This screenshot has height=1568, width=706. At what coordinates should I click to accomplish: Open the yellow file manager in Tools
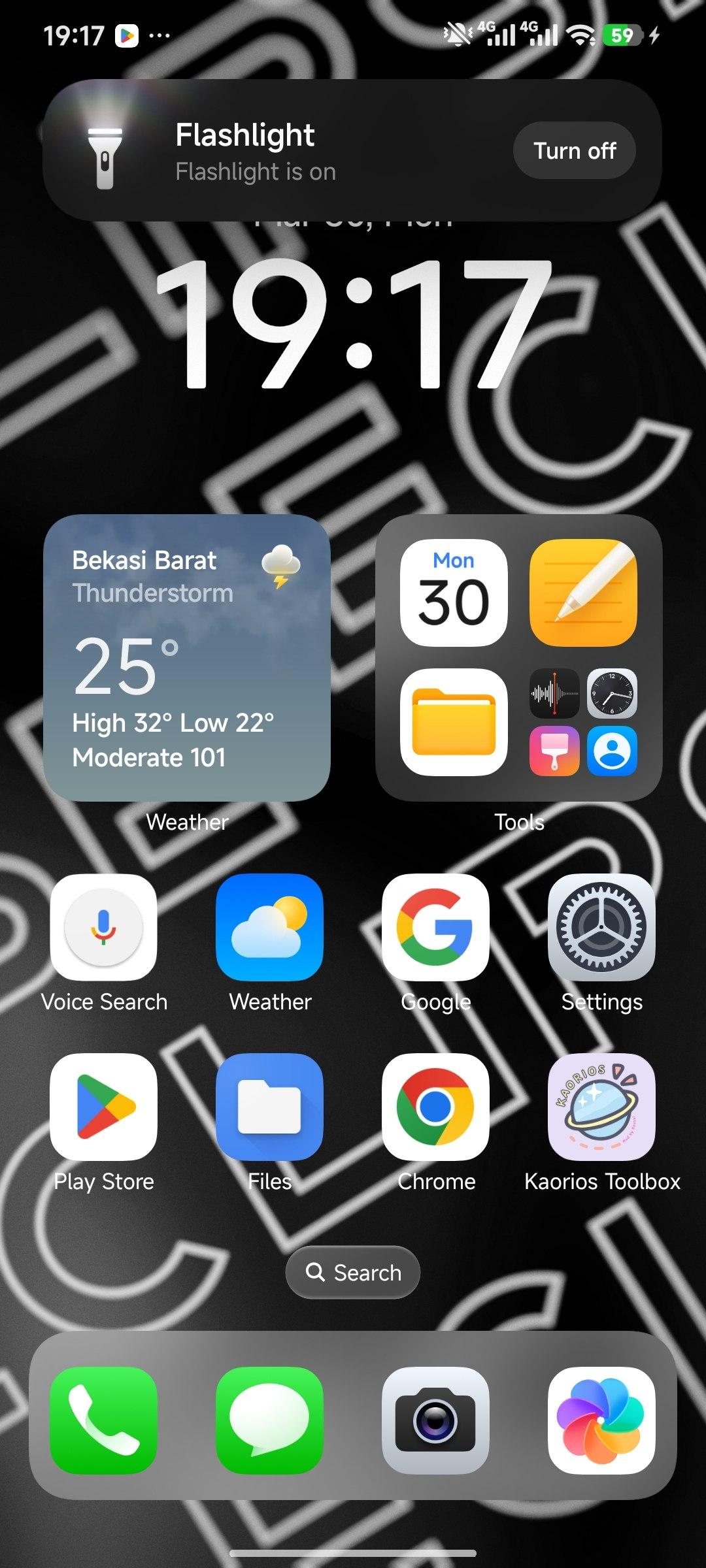(x=454, y=722)
